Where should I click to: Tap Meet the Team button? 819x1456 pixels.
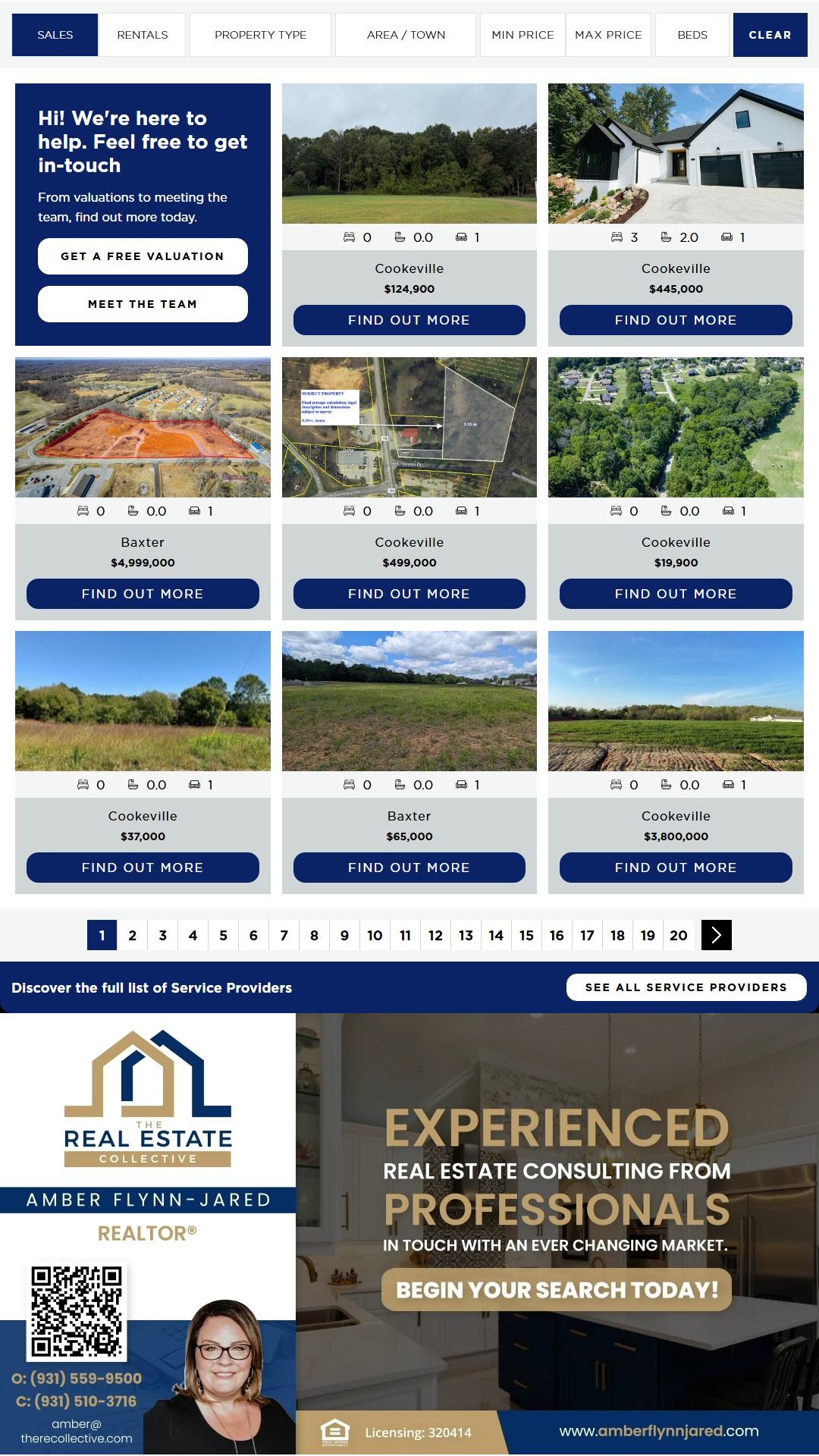(x=143, y=304)
